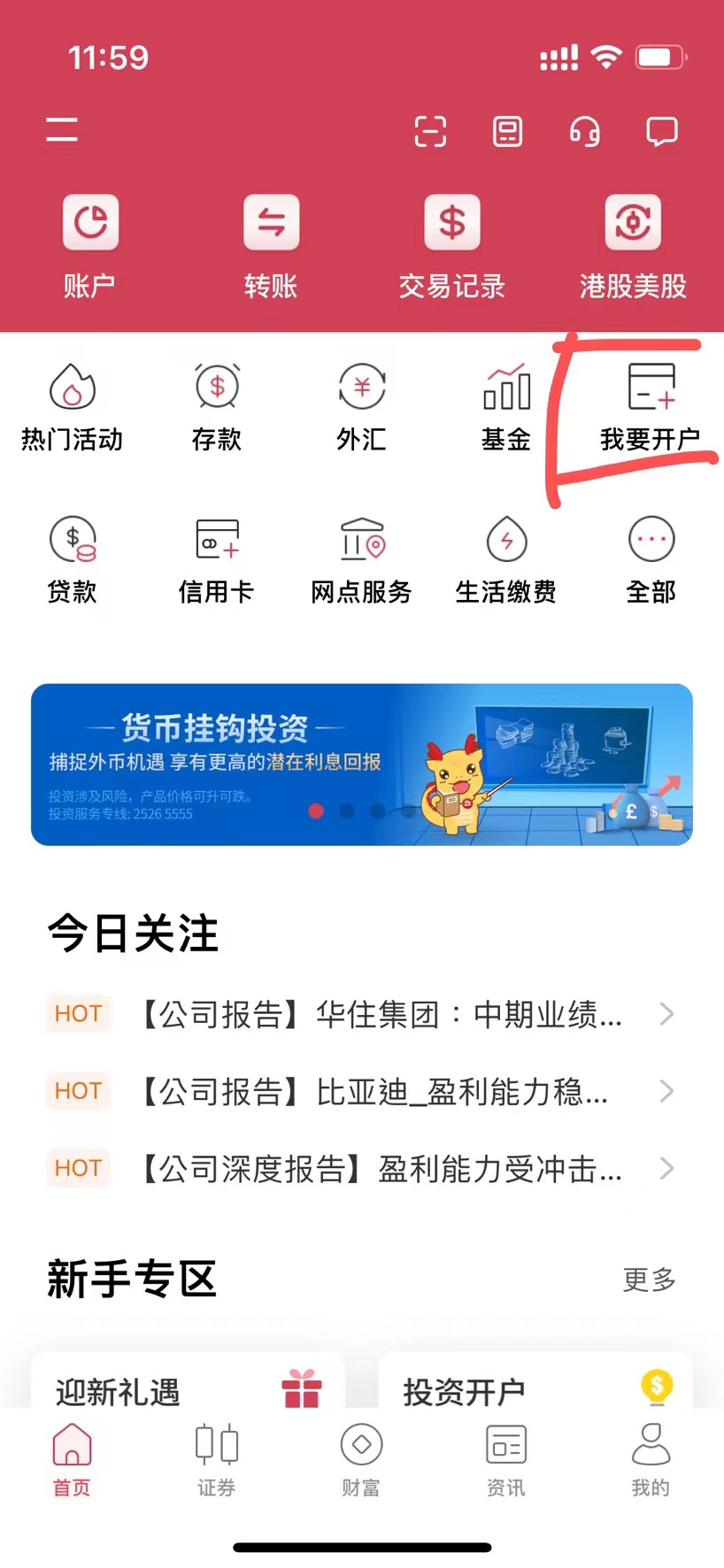Open the 我的 profile tab
Viewport: 724px width, 1568px height.
(651, 1460)
